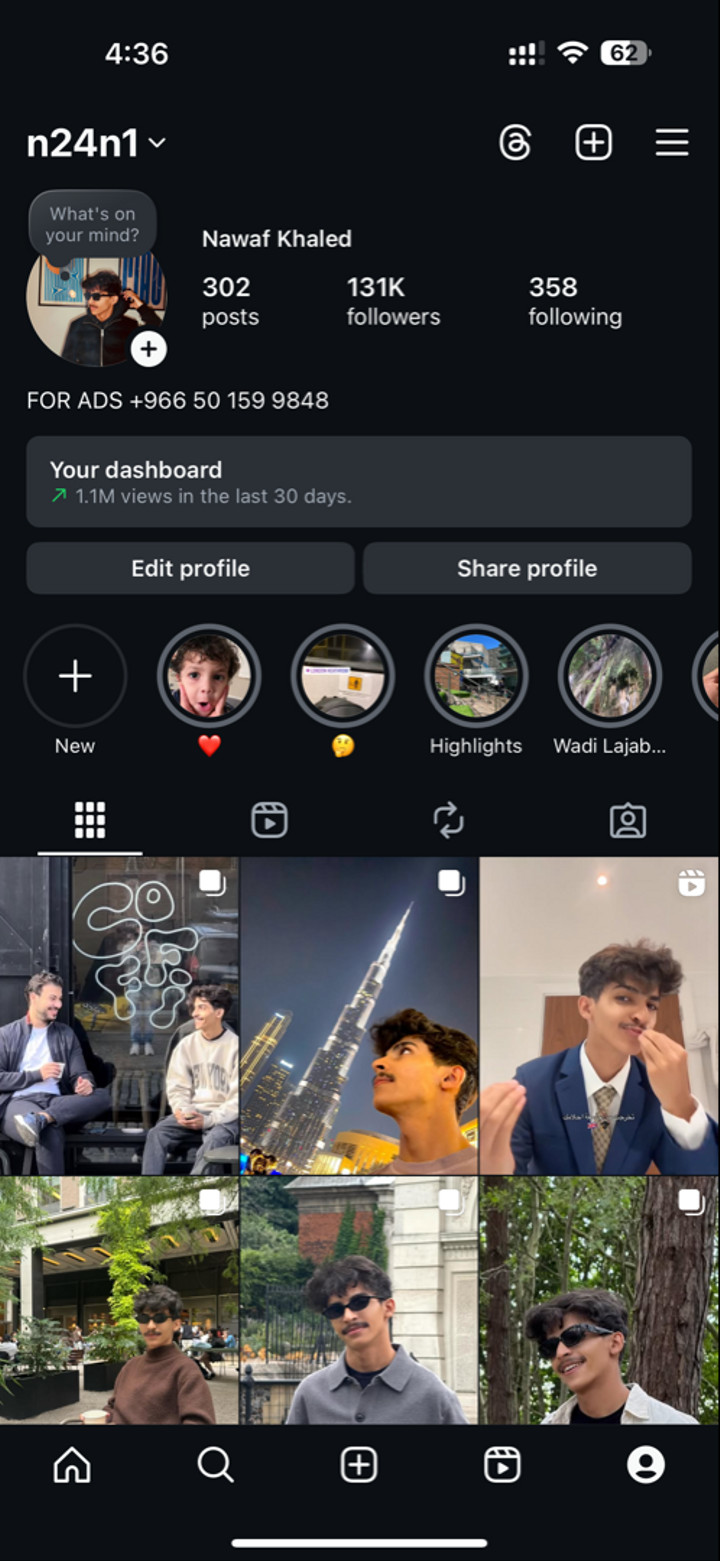Open the 358 following list
This screenshot has height=1561, width=720.
(575, 301)
